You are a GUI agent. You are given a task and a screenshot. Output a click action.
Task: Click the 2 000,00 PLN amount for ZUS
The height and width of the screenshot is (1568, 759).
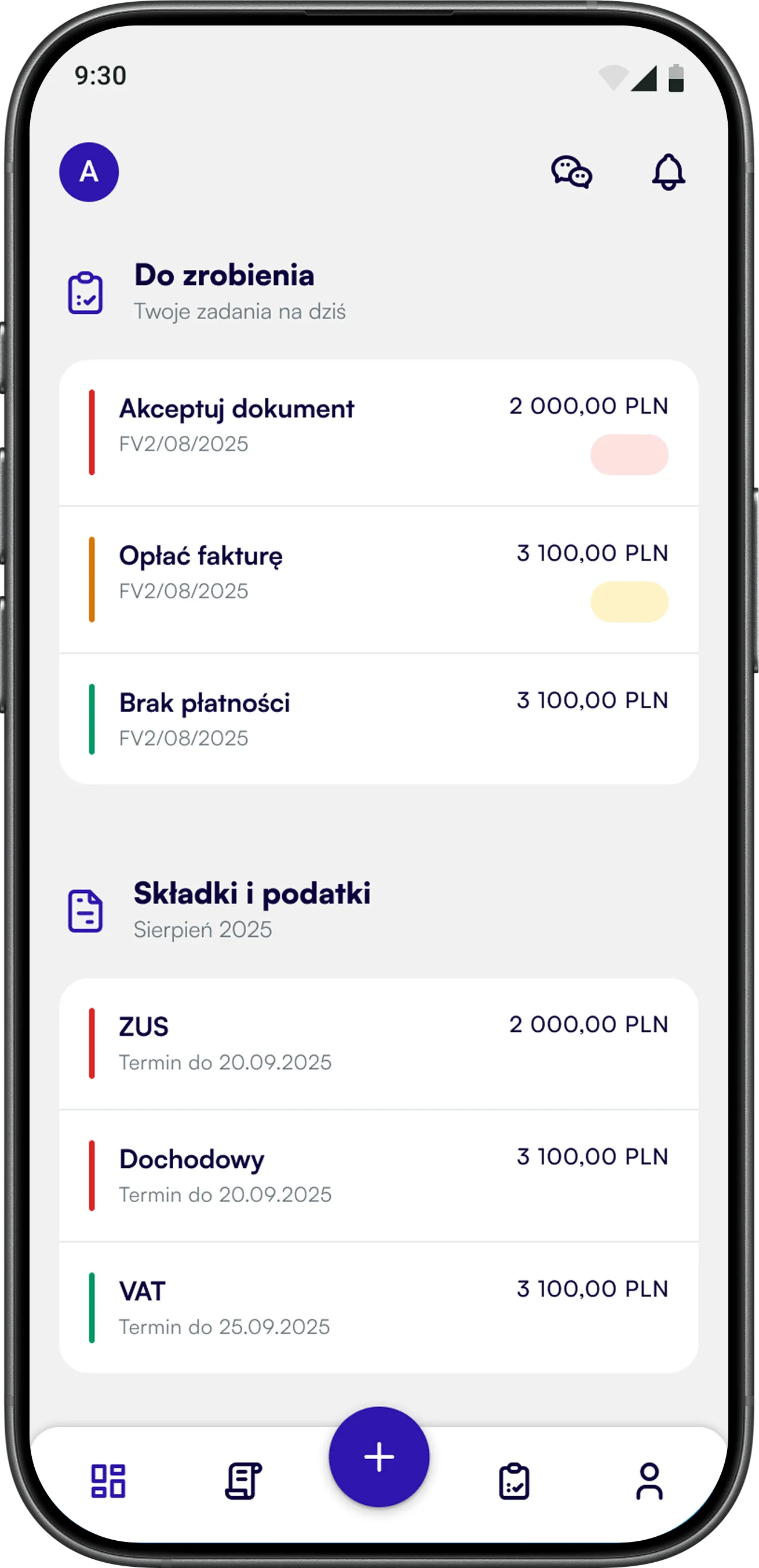pyautogui.click(x=589, y=1024)
